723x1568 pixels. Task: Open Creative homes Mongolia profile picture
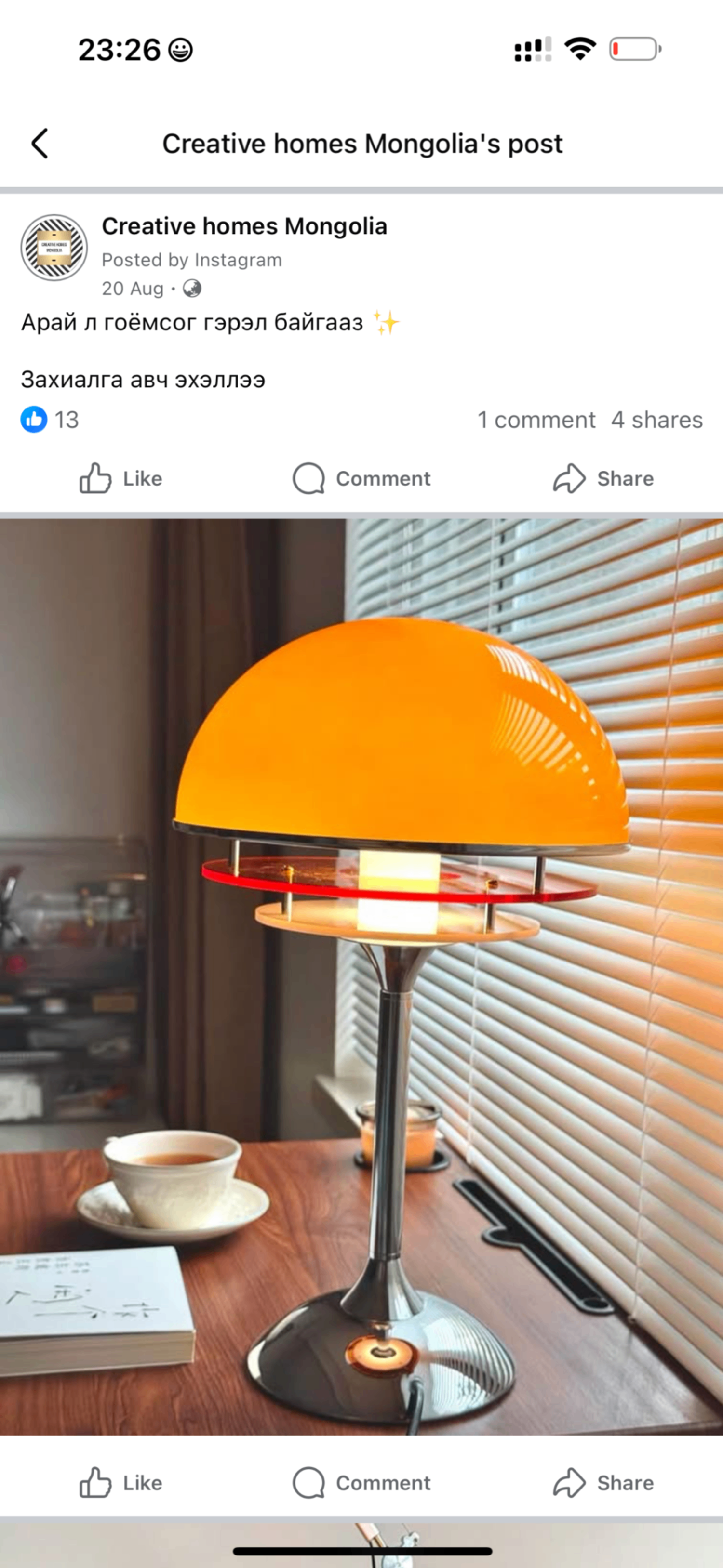[54, 248]
